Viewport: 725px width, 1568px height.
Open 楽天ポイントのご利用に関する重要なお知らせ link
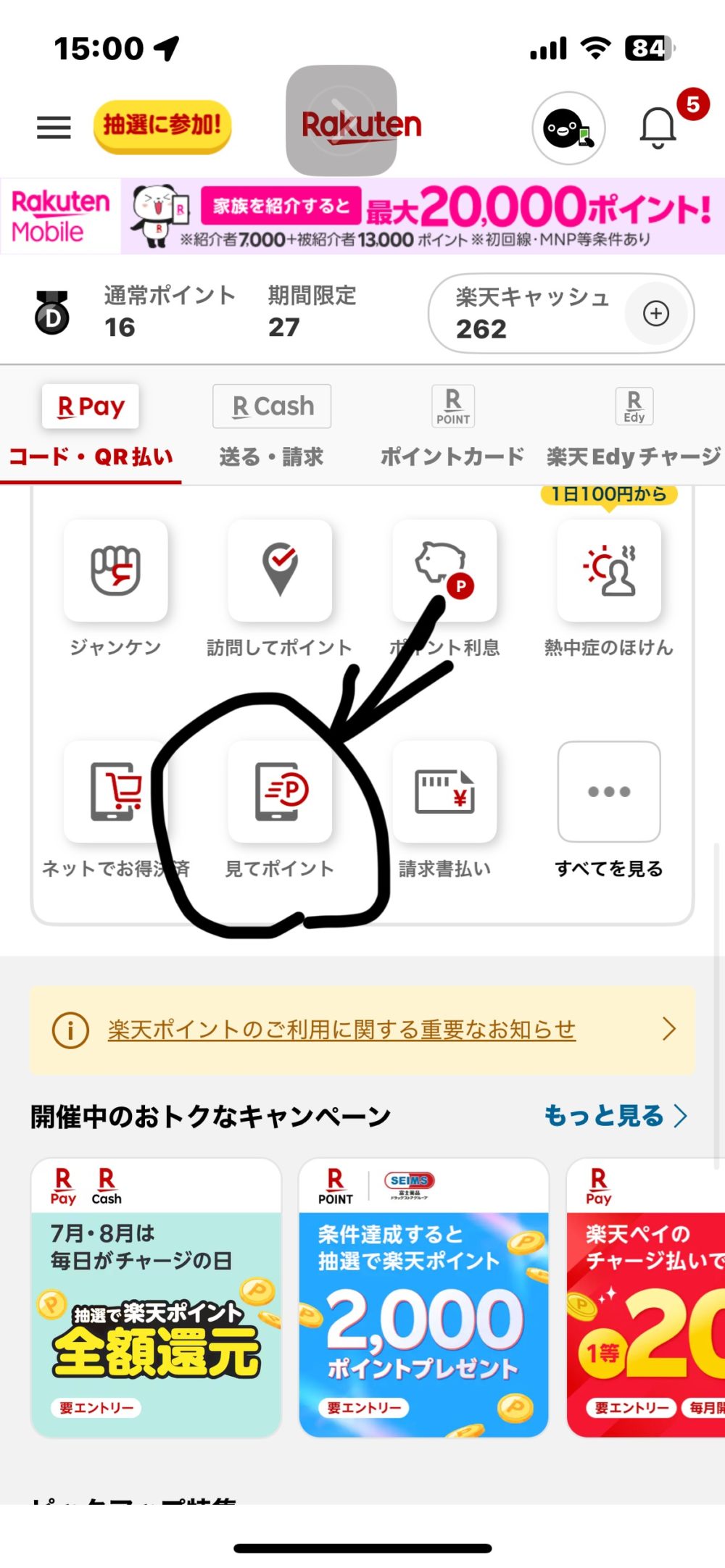tap(341, 1030)
